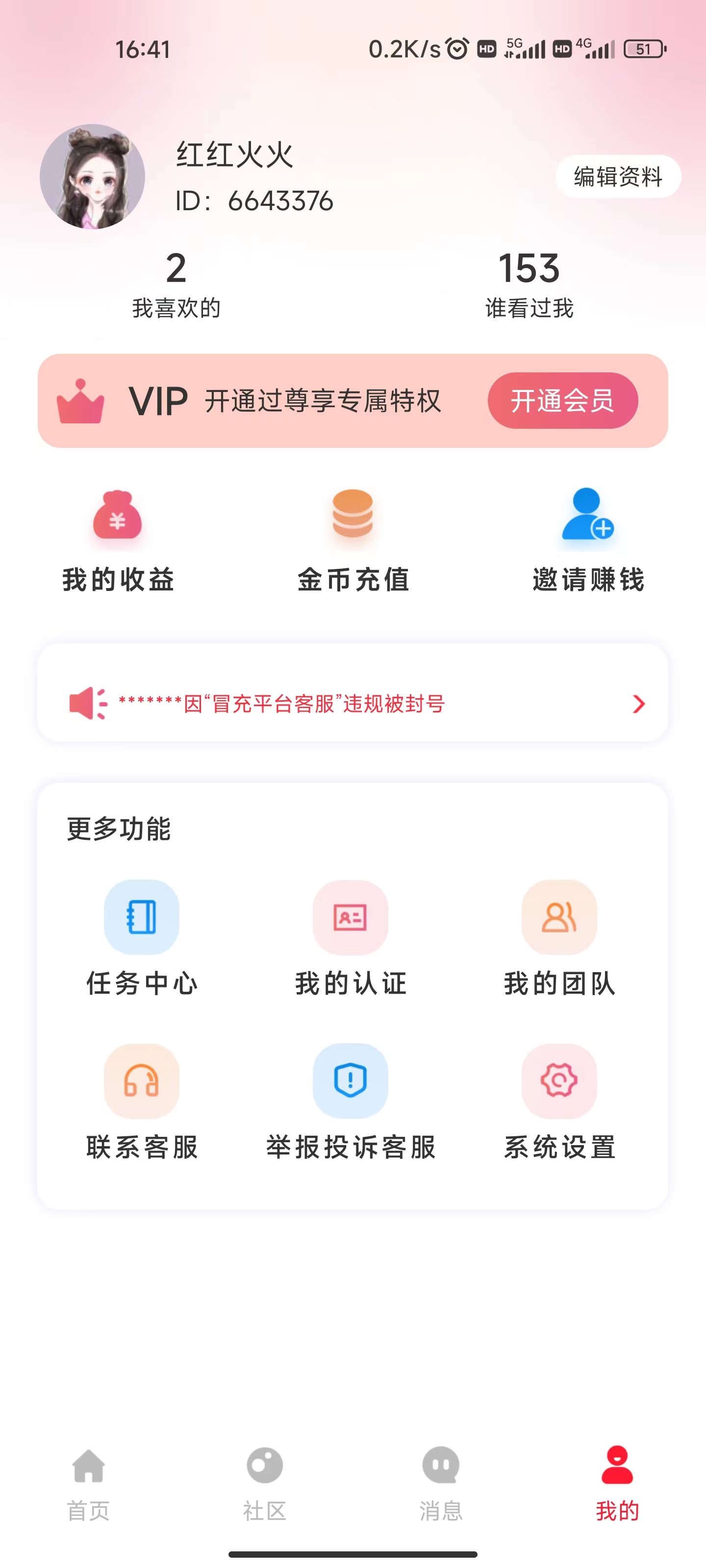This screenshot has width=706, height=1568.
Task: Tap the 我的认证 verification icon
Action: tap(350, 918)
